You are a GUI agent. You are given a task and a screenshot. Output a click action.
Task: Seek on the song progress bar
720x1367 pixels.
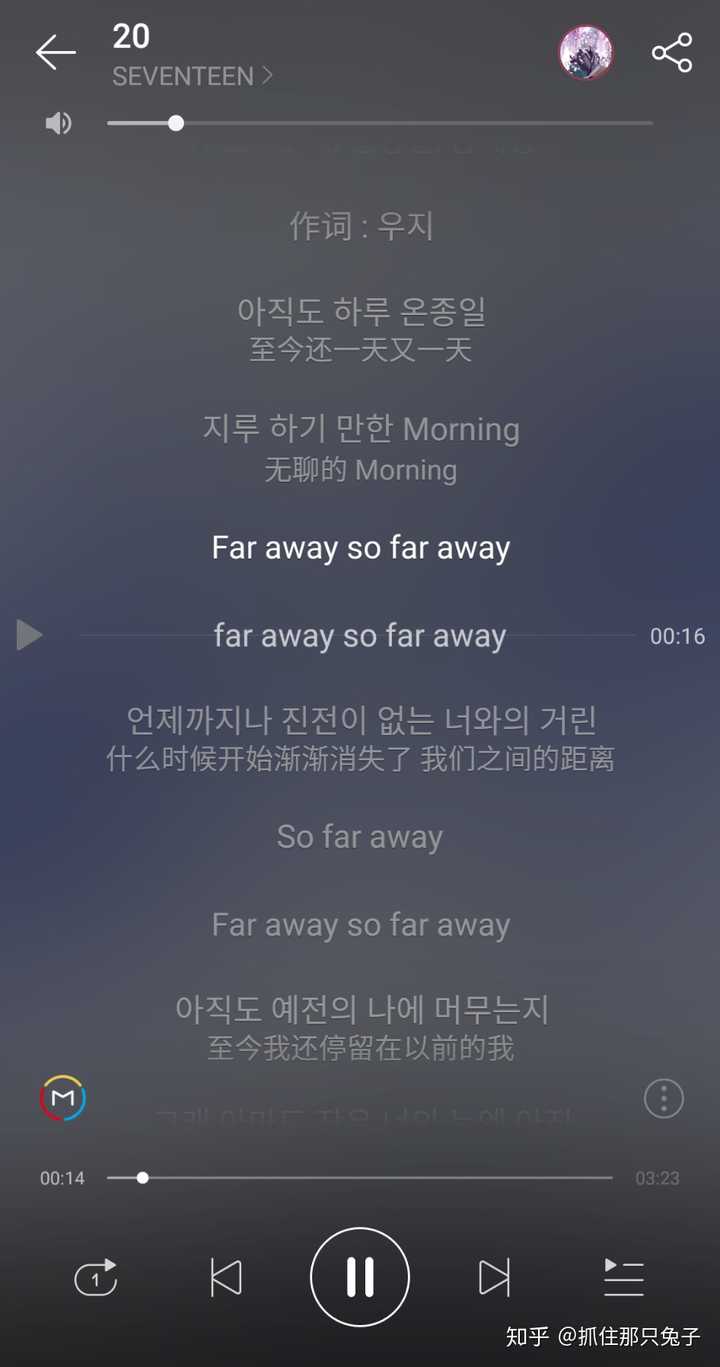click(360, 1178)
